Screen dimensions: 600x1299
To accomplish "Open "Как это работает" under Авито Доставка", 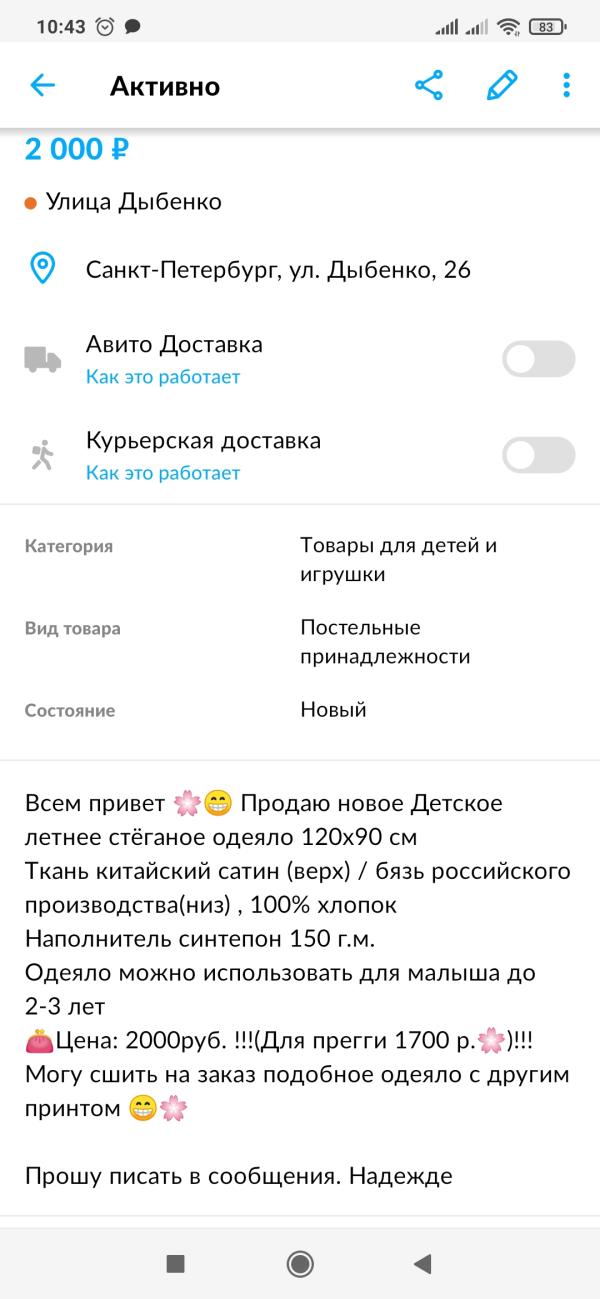I will point(163,377).
